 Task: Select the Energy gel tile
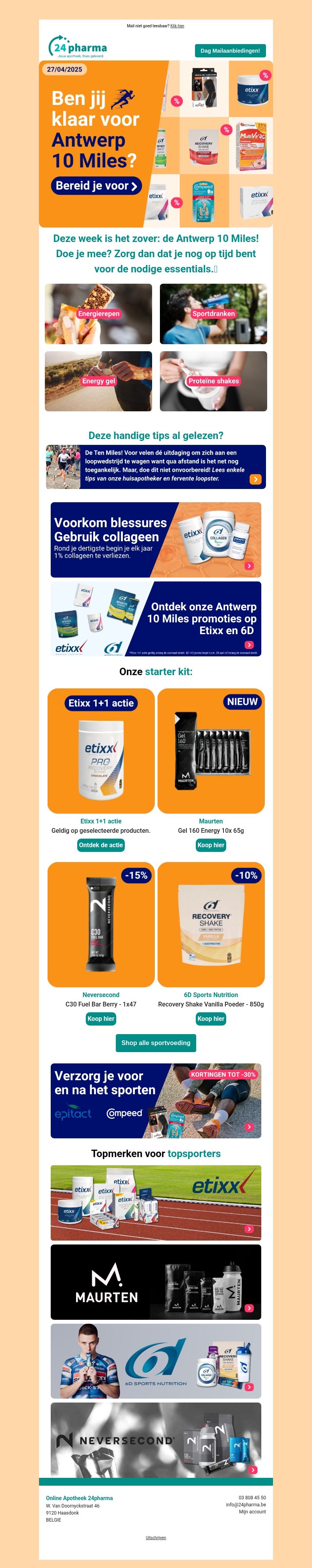click(99, 381)
